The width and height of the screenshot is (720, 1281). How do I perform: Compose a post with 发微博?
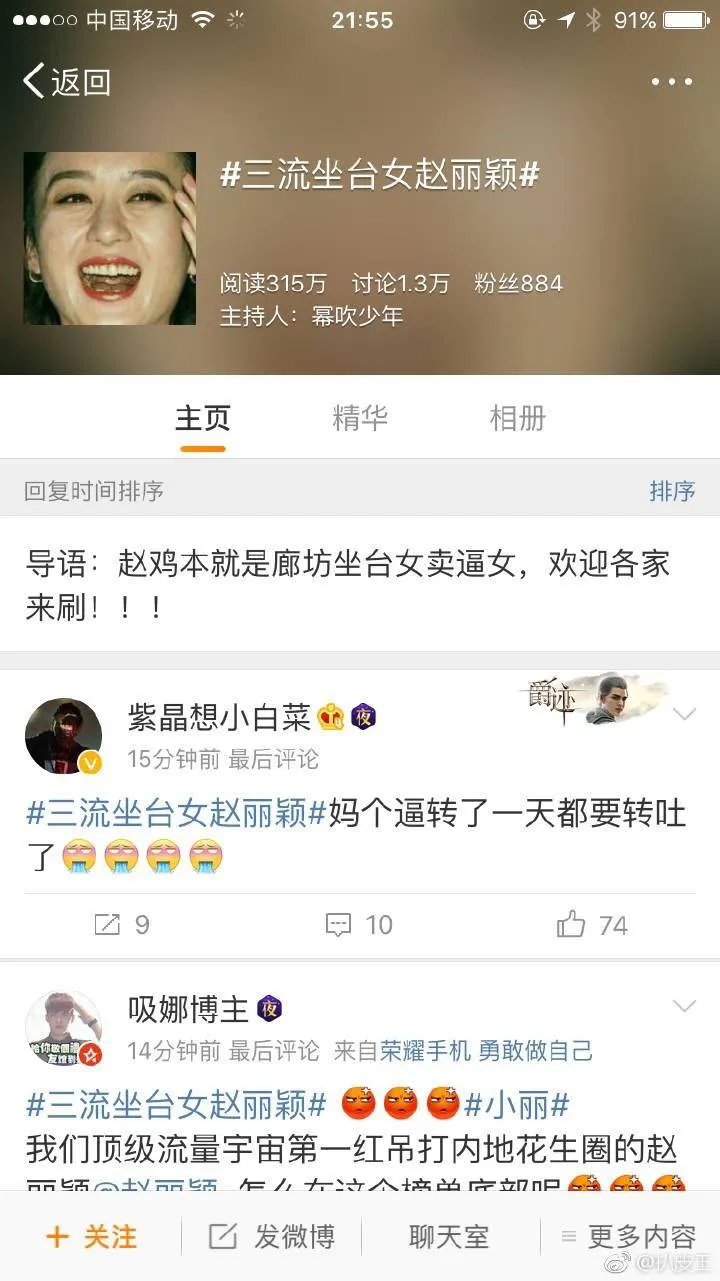click(272, 1237)
